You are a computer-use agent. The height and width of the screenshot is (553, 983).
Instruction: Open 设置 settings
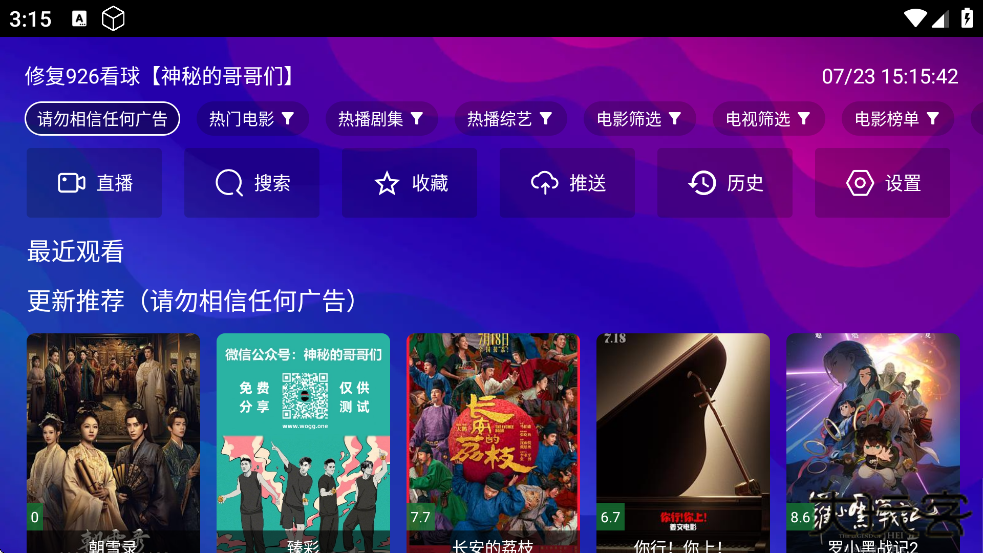pos(882,183)
